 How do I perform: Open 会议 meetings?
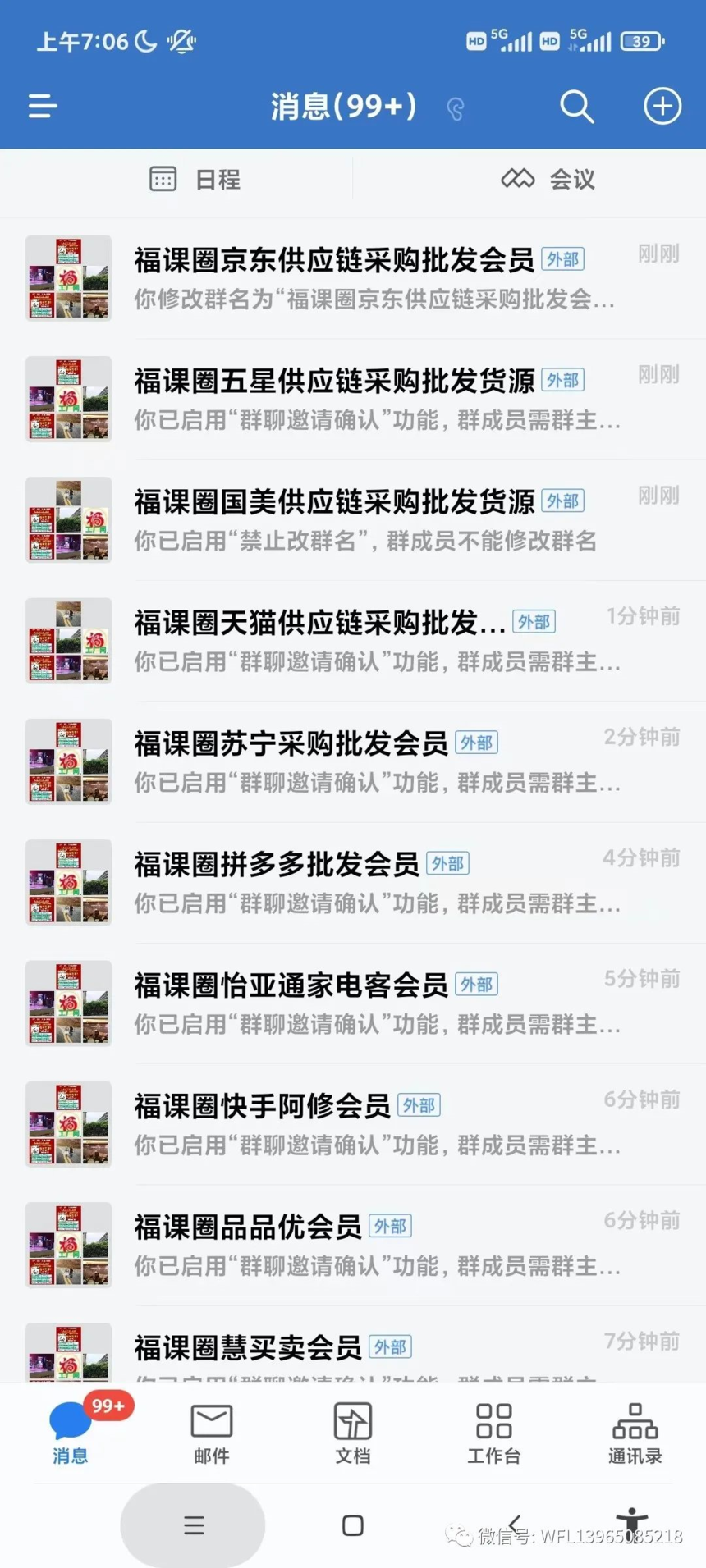[548, 179]
